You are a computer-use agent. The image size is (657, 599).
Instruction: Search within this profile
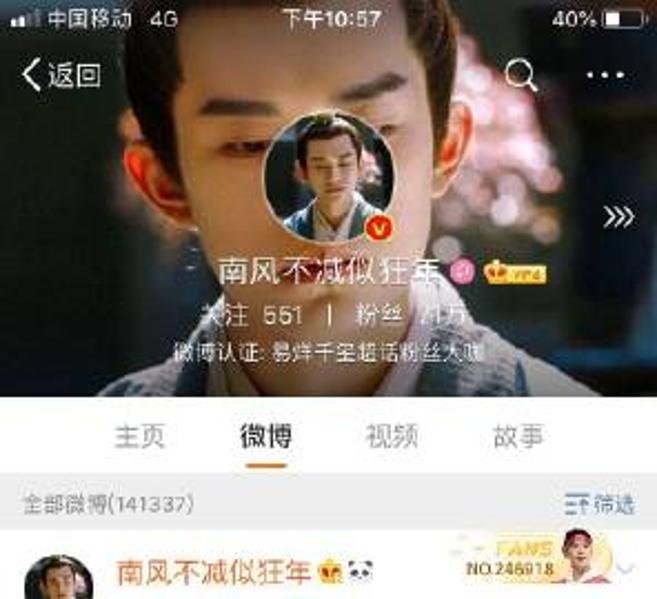click(521, 75)
